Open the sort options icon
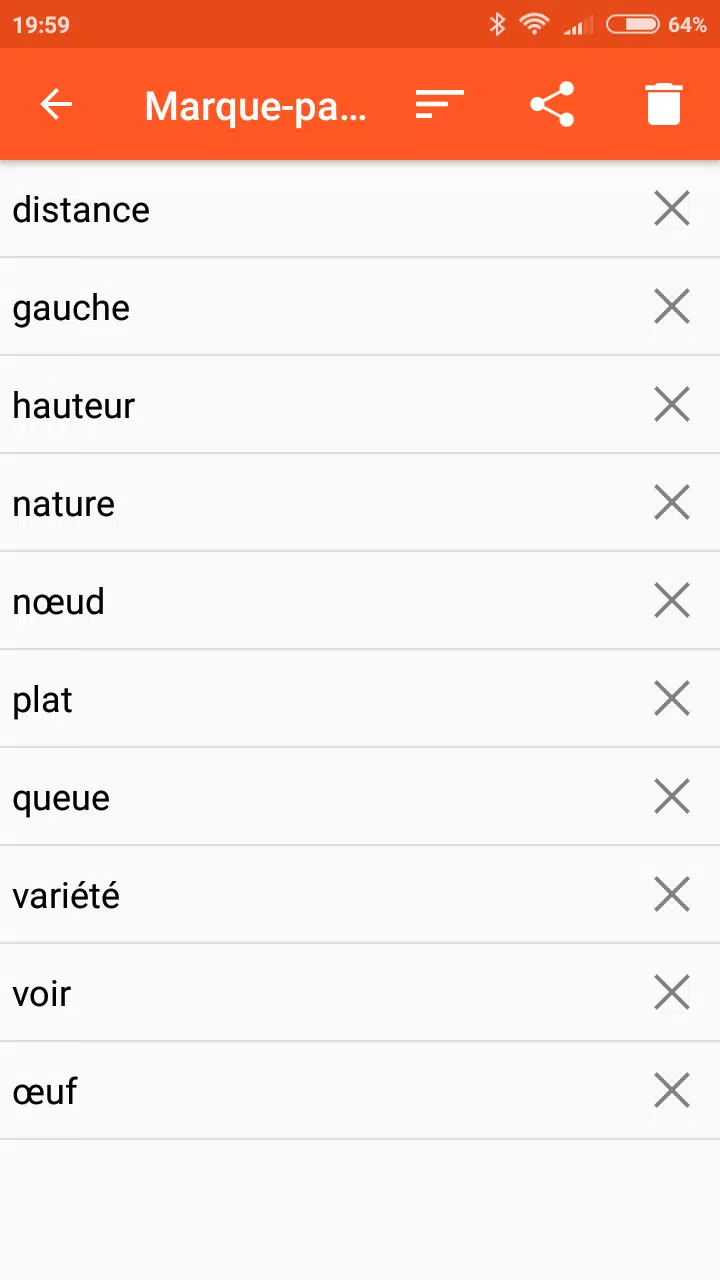The width and height of the screenshot is (720, 1280). (x=440, y=104)
